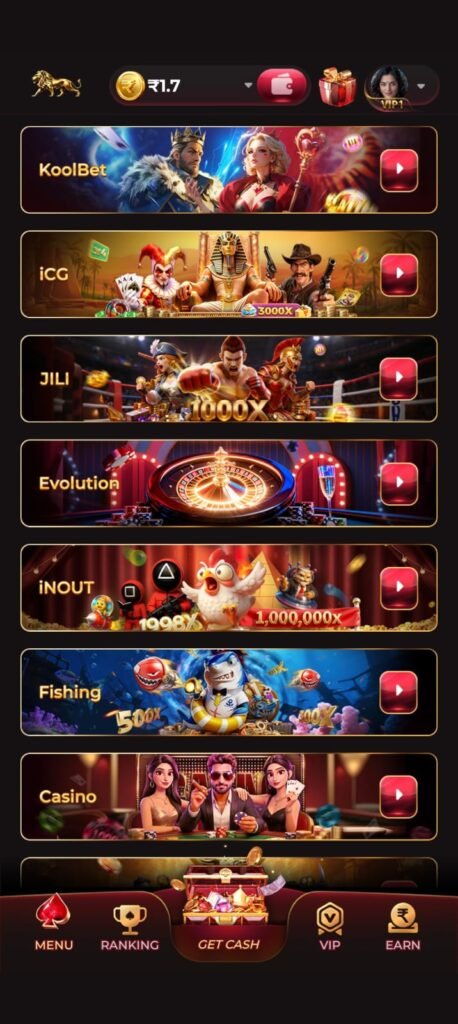Open the gift box rewards
The image size is (458, 1024).
337,86
